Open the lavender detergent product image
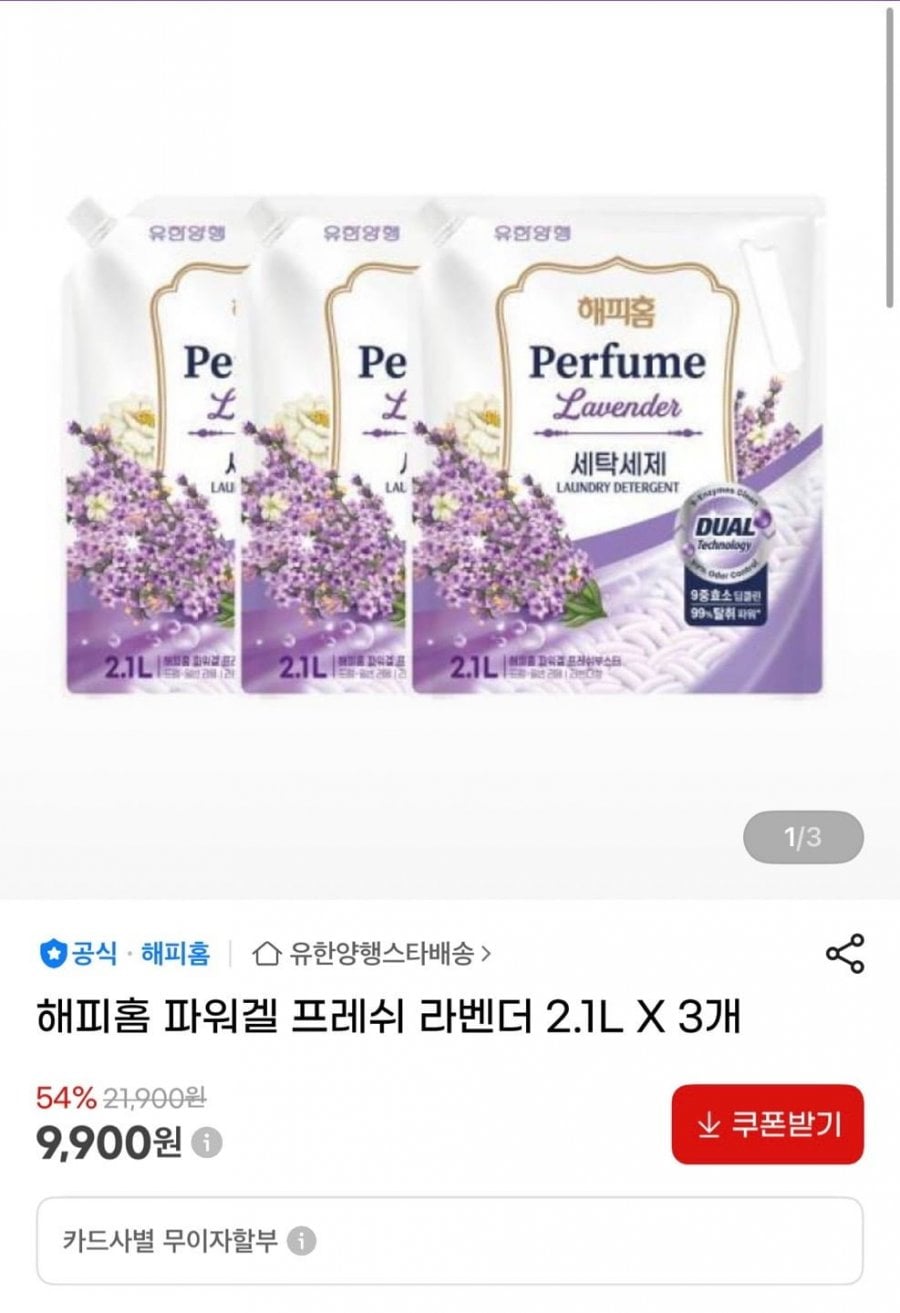 tap(444, 445)
